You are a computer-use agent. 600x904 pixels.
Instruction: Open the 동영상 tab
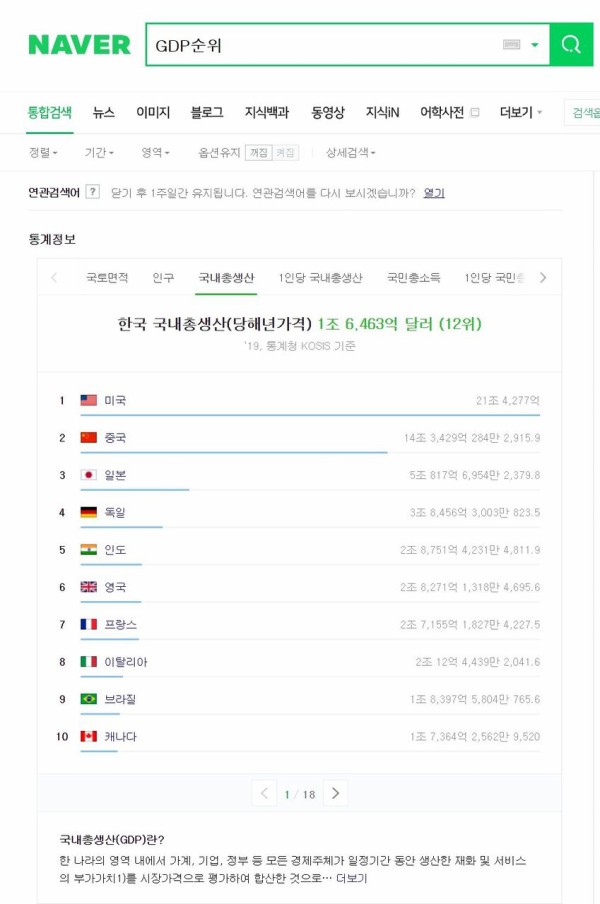(x=328, y=112)
